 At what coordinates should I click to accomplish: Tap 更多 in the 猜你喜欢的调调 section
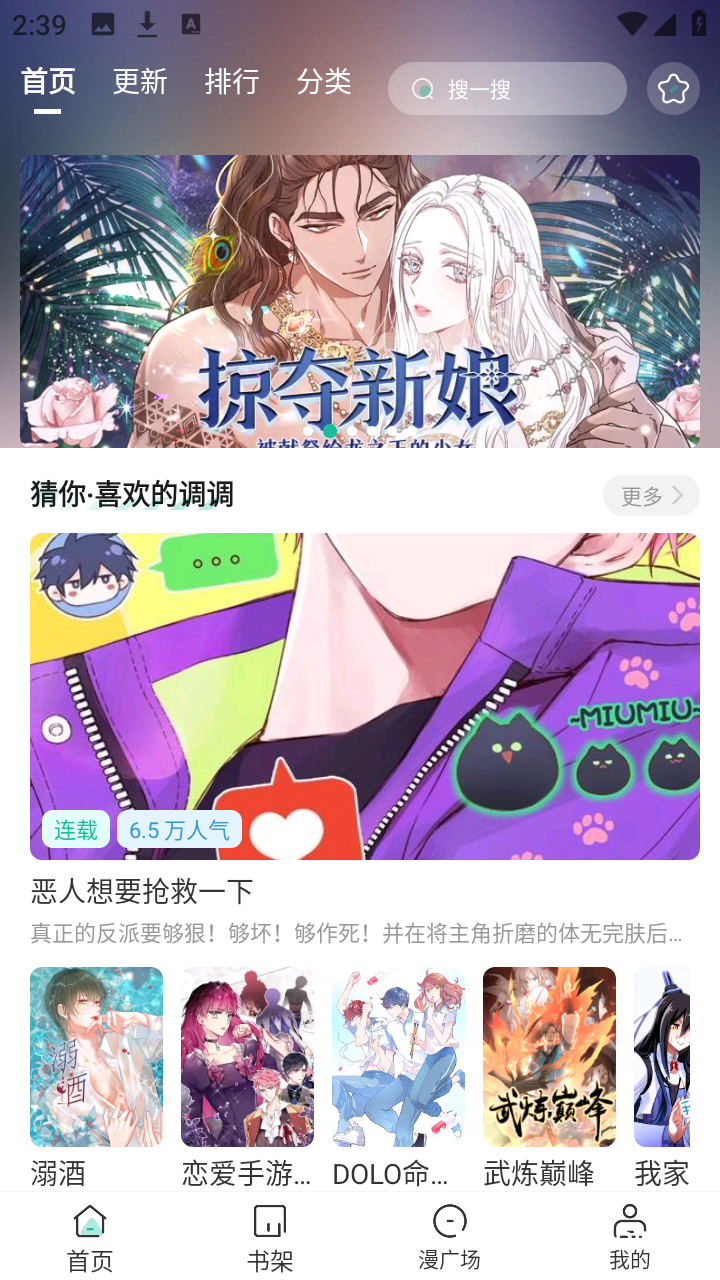[x=651, y=495]
